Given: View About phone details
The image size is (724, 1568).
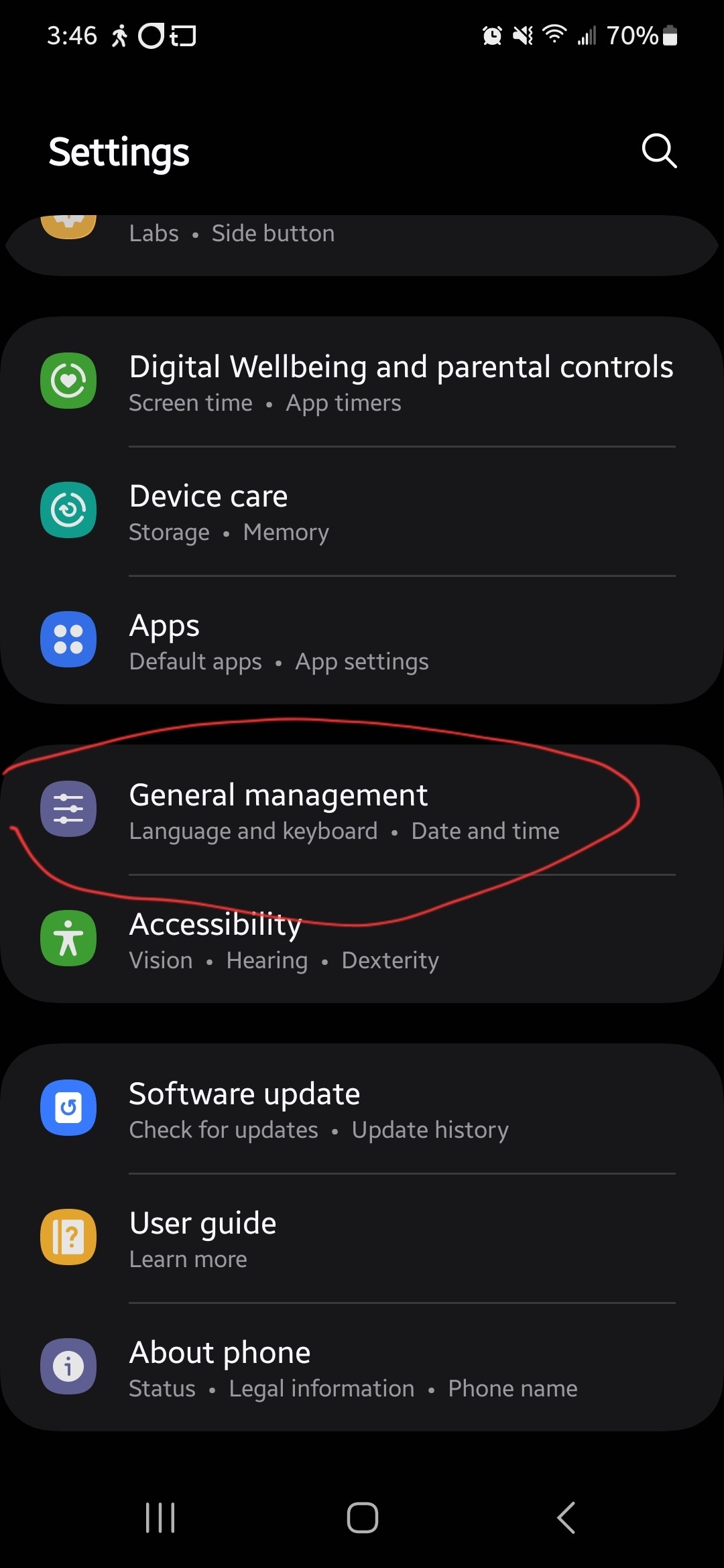Looking at the screenshot, I should tap(362, 1367).
